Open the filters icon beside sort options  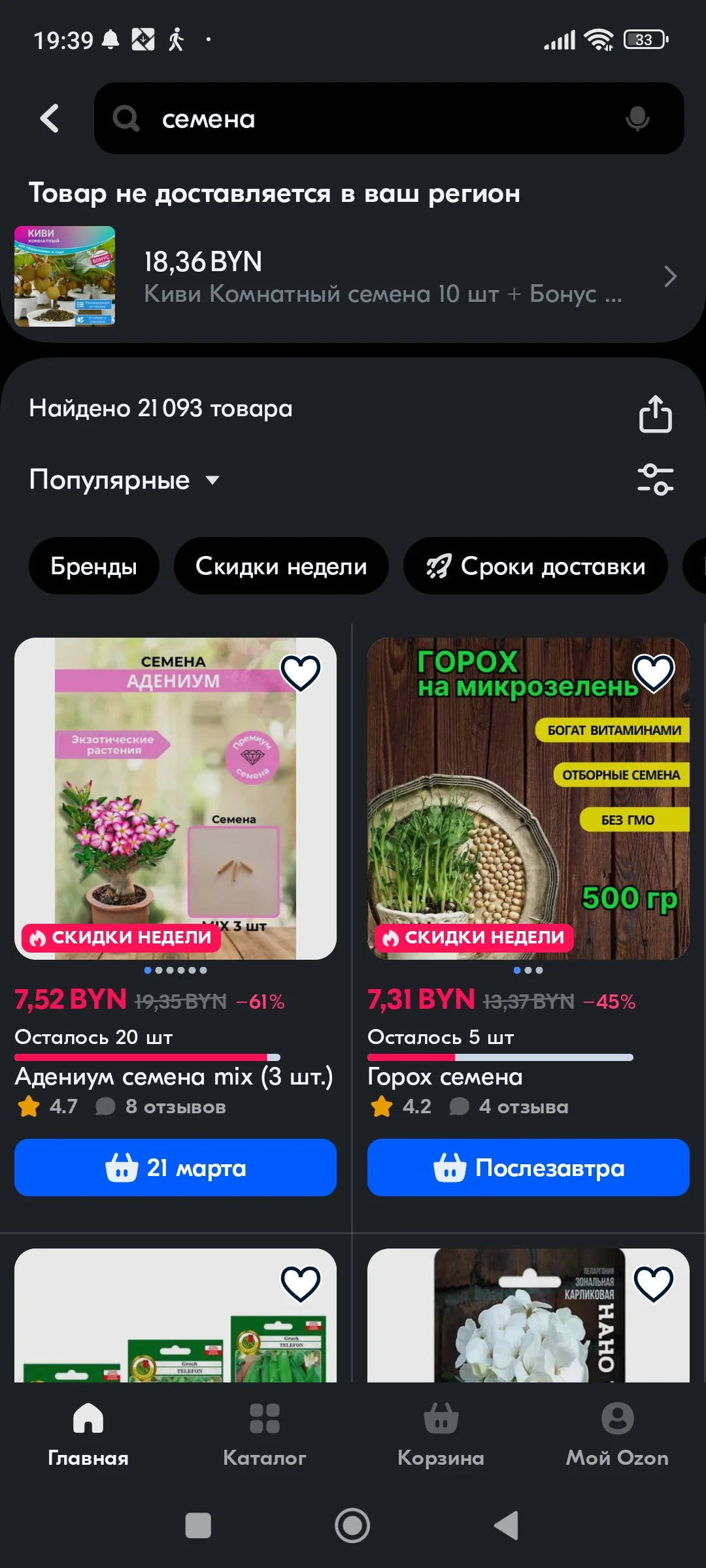(657, 480)
